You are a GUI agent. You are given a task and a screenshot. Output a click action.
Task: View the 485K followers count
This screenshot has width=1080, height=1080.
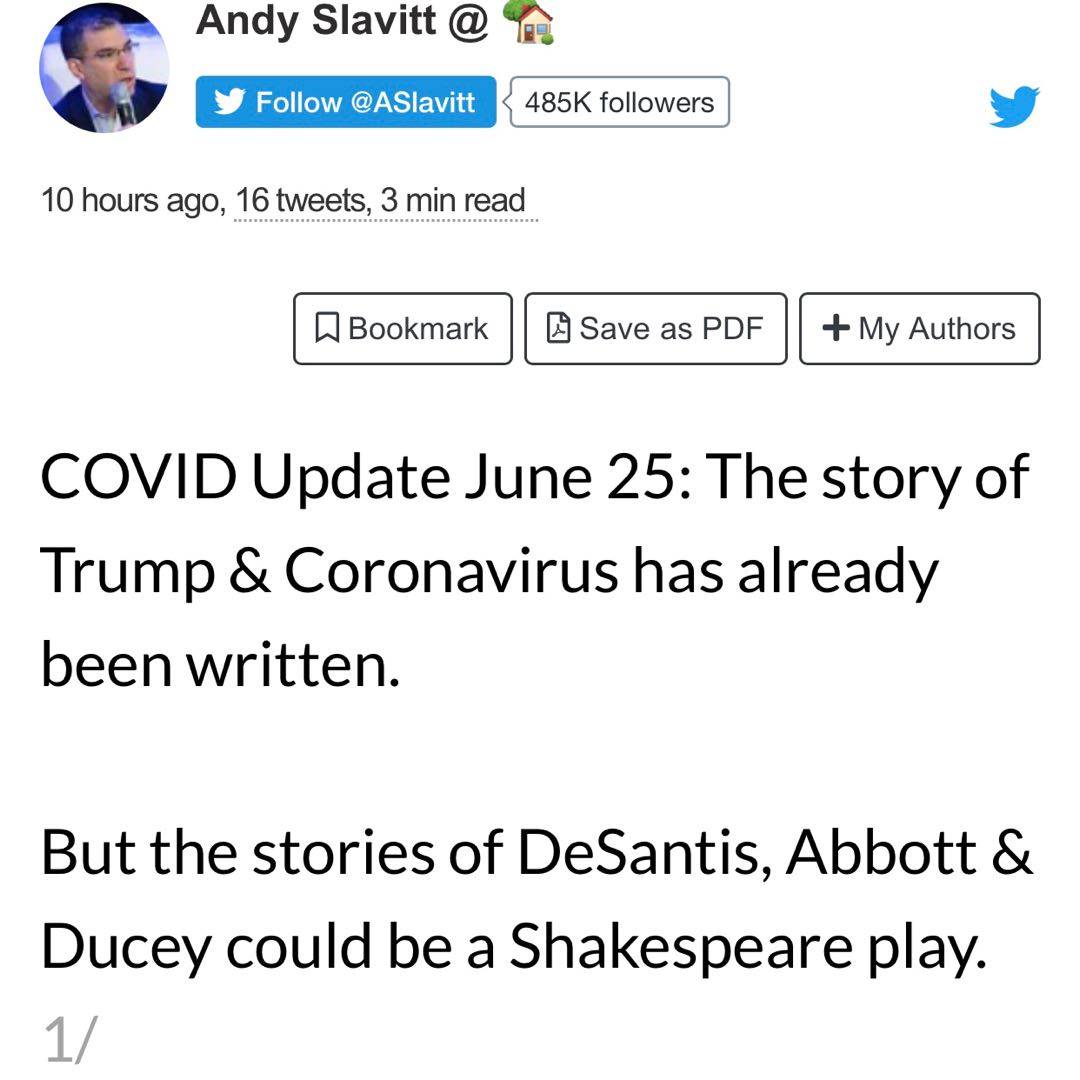click(620, 102)
